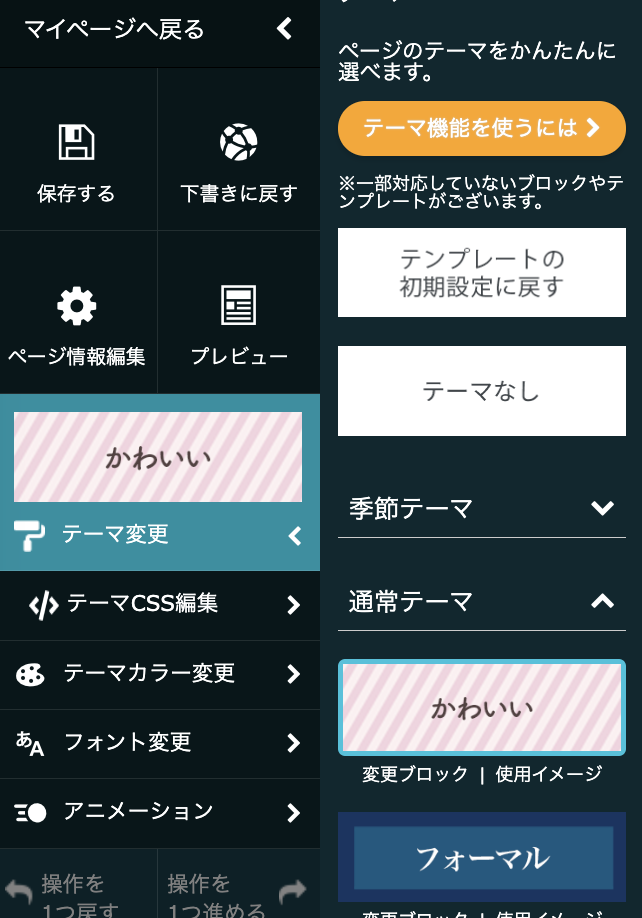Save the page with 保存する

[x=77, y=160]
